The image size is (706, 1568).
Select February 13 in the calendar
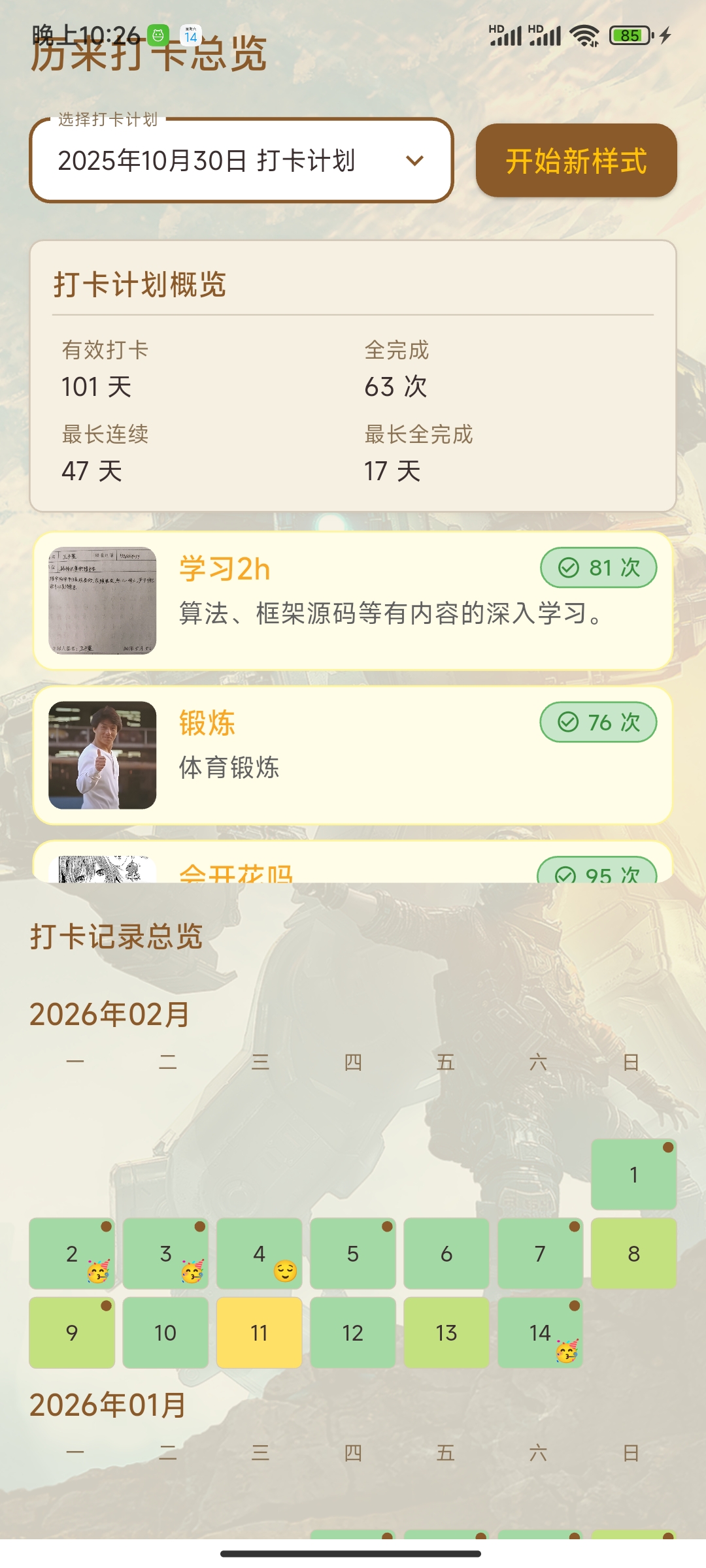446,1333
